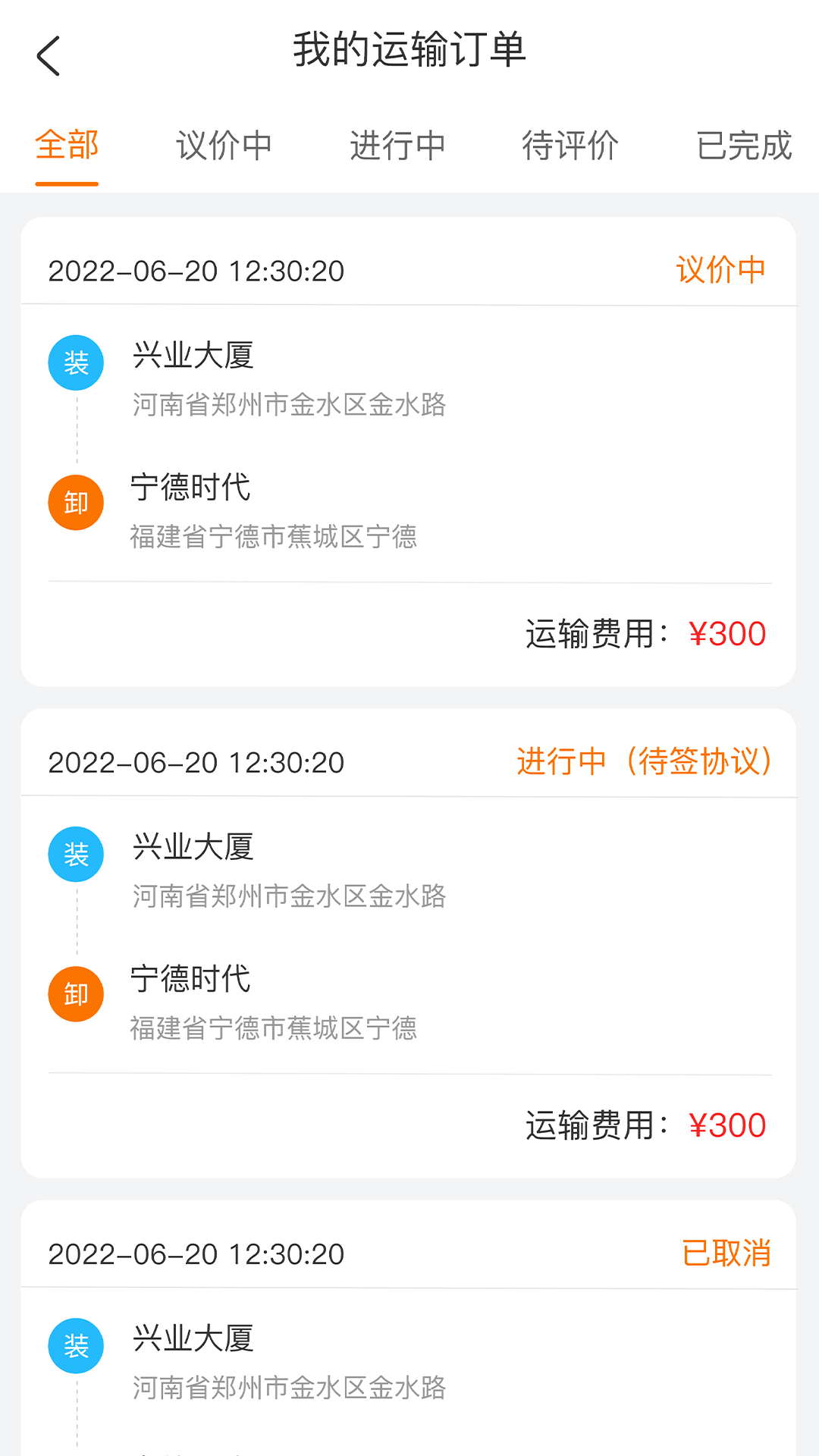Tap the orange 卸 unloading point icon on first order
819x1456 pixels.
pos(75,501)
